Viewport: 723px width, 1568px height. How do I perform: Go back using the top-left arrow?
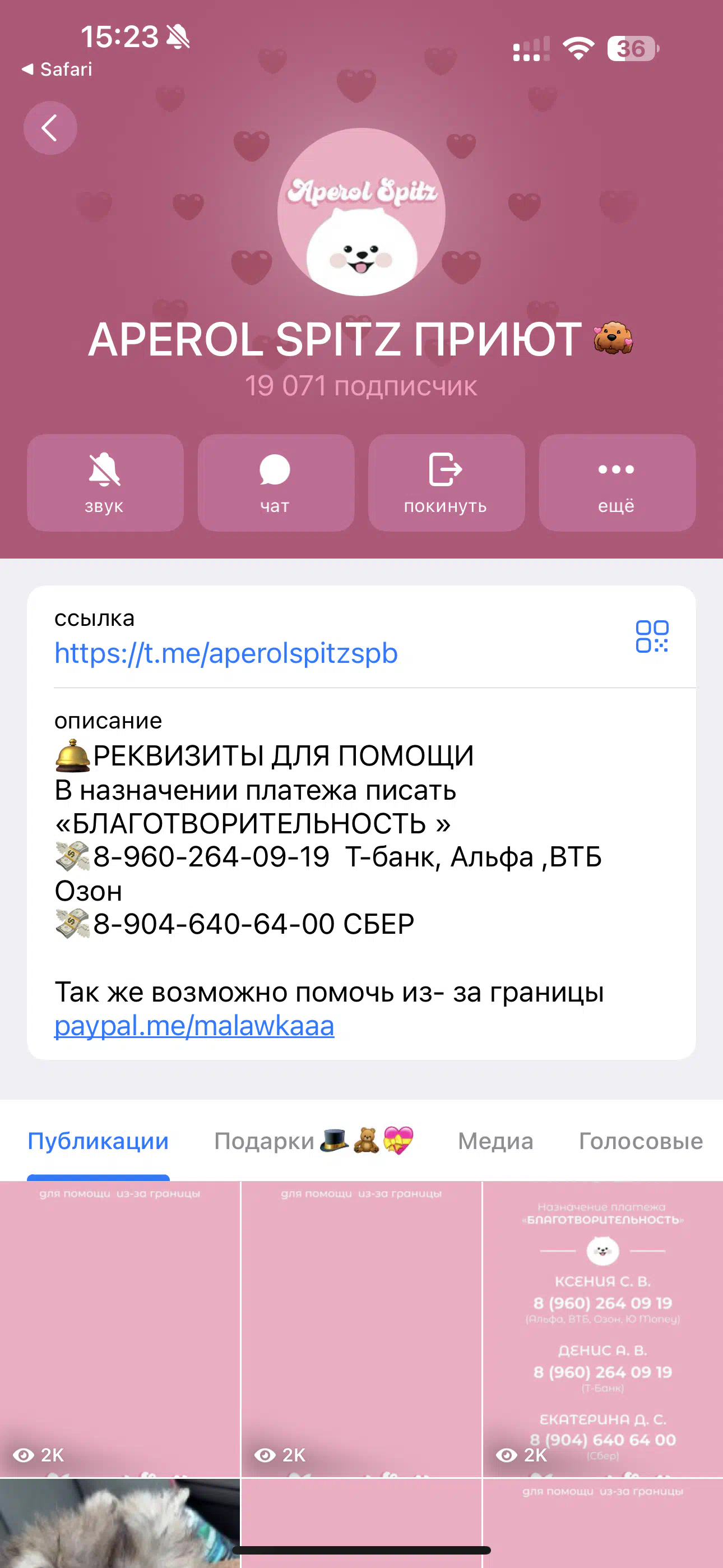[x=50, y=128]
